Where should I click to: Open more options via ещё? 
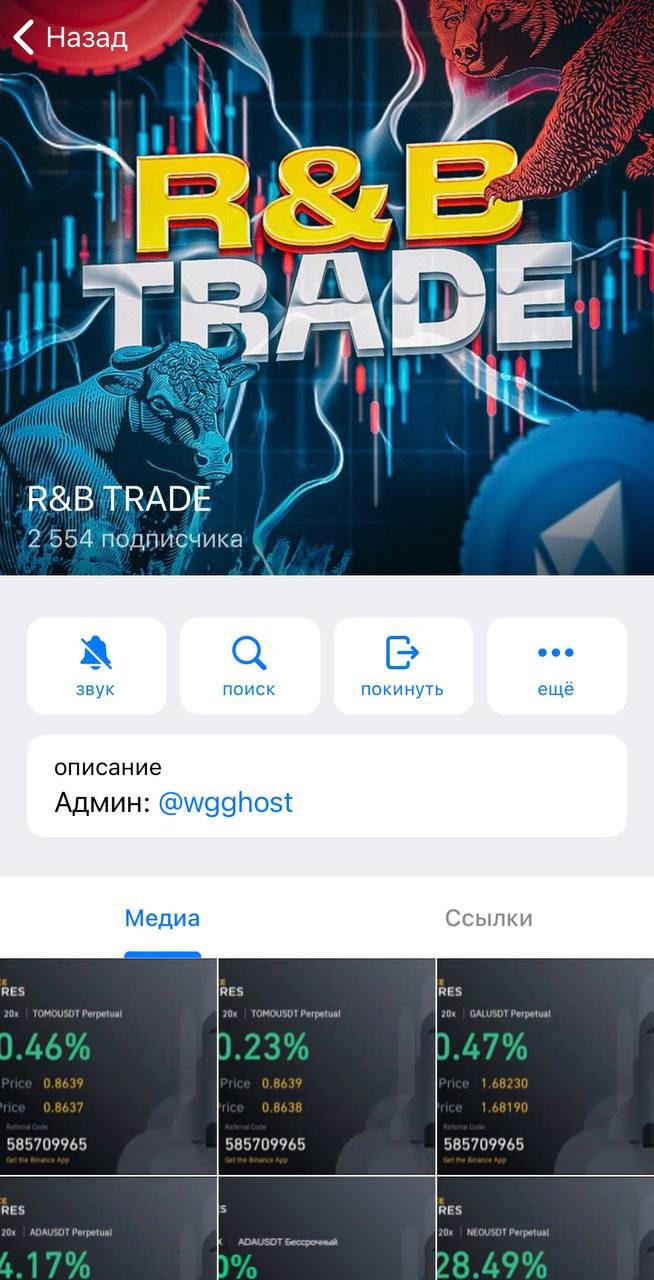point(556,666)
